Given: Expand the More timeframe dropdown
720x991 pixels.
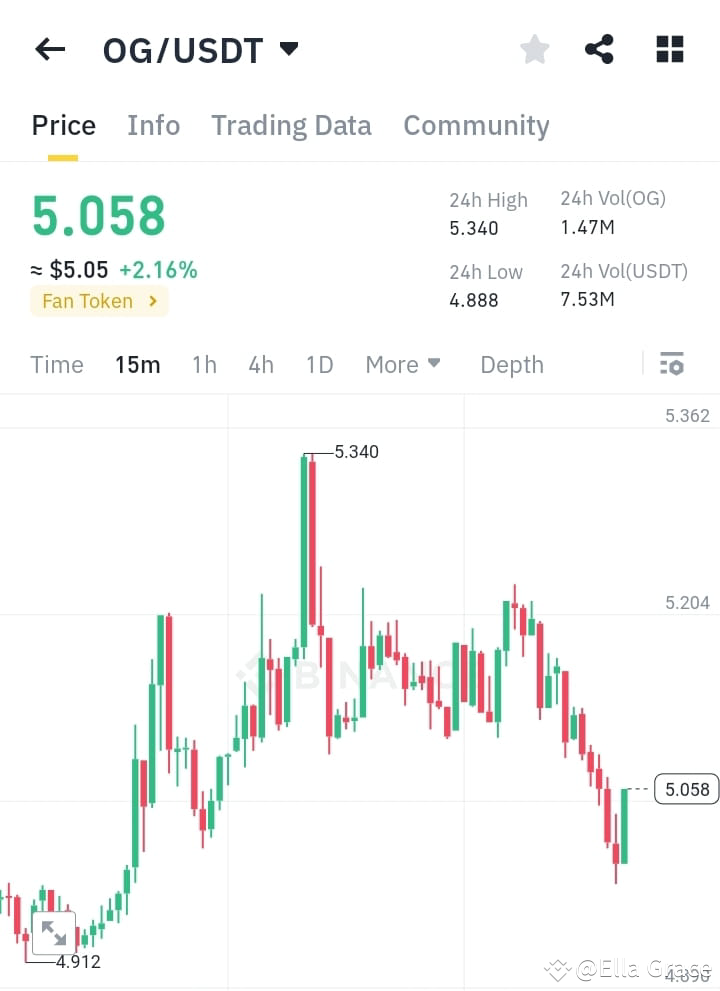Looking at the screenshot, I should pos(402,364).
